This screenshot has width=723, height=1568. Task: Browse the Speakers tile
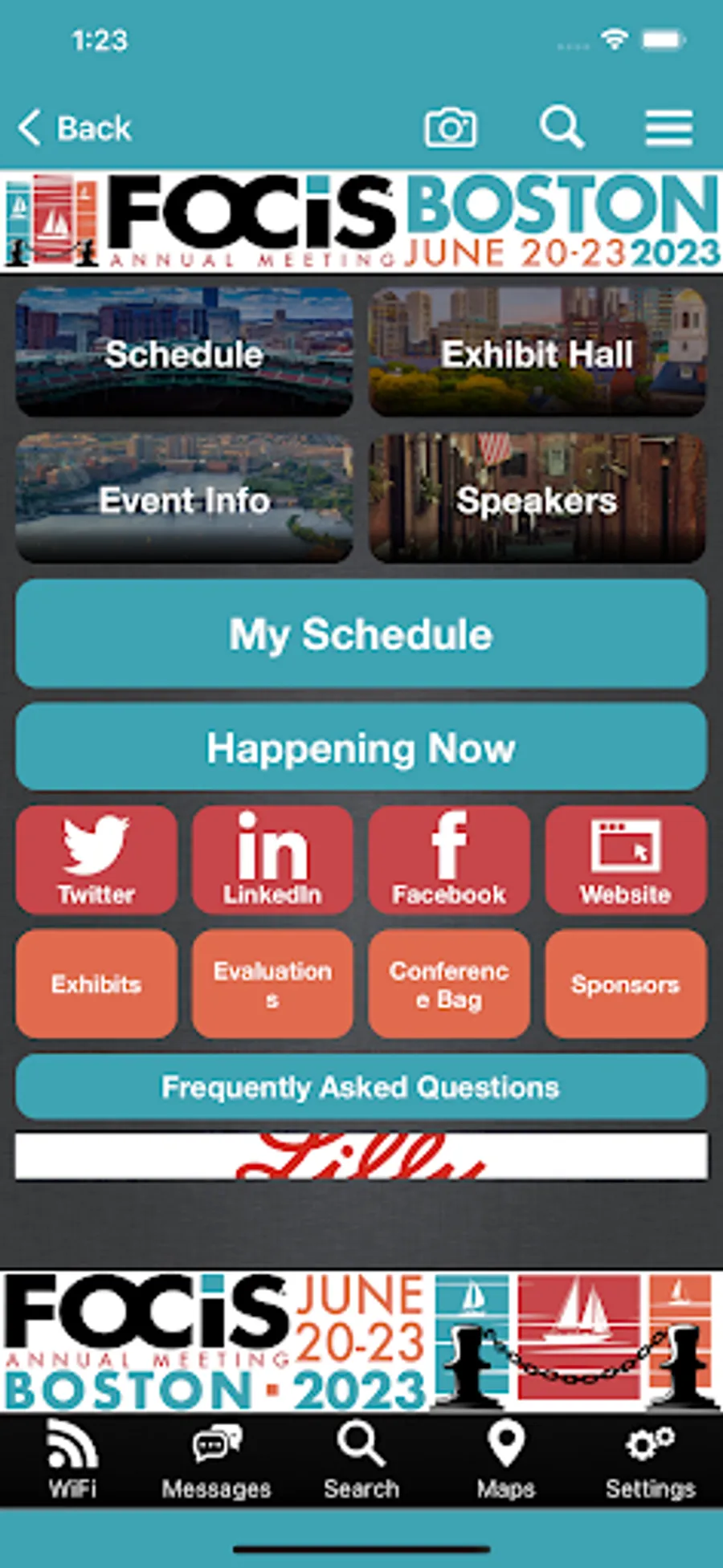tap(537, 499)
